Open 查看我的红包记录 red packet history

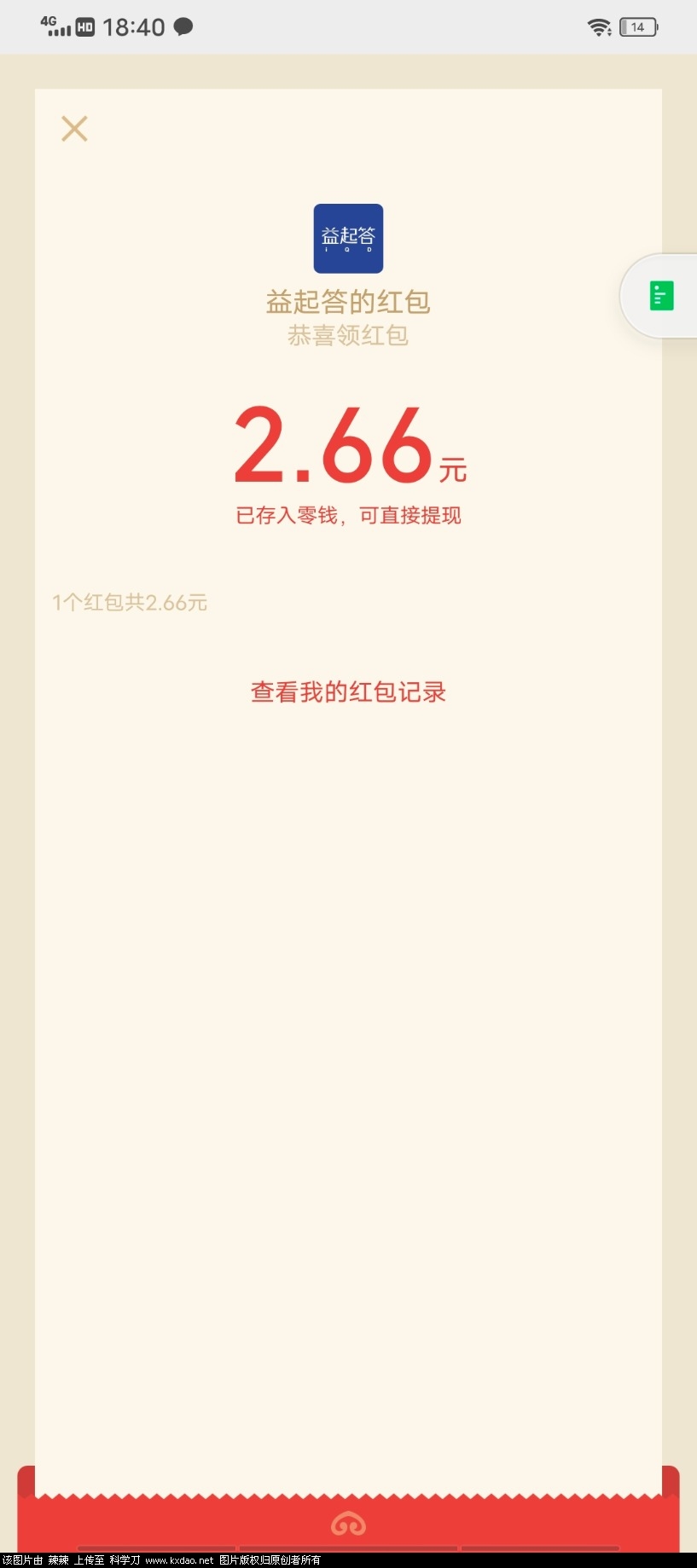coord(348,691)
